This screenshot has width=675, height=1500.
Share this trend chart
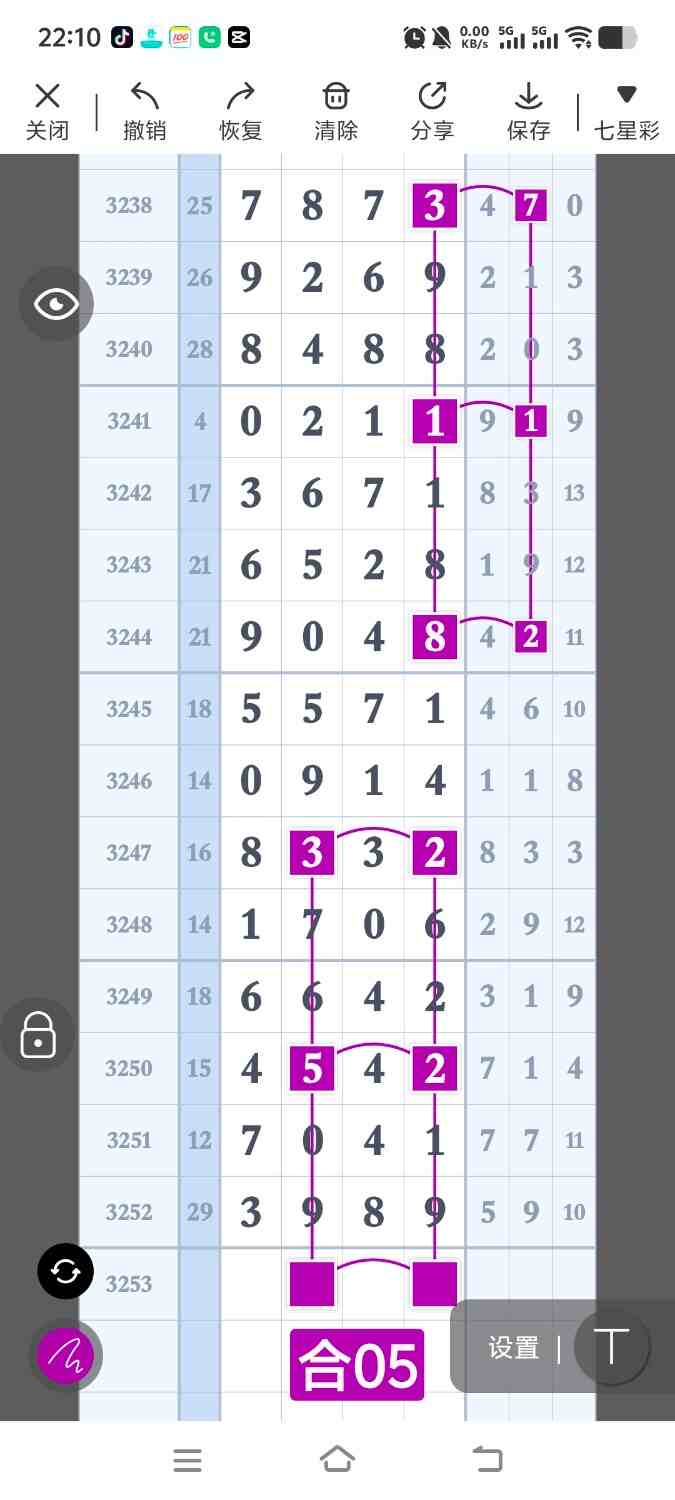pyautogui.click(x=432, y=111)
